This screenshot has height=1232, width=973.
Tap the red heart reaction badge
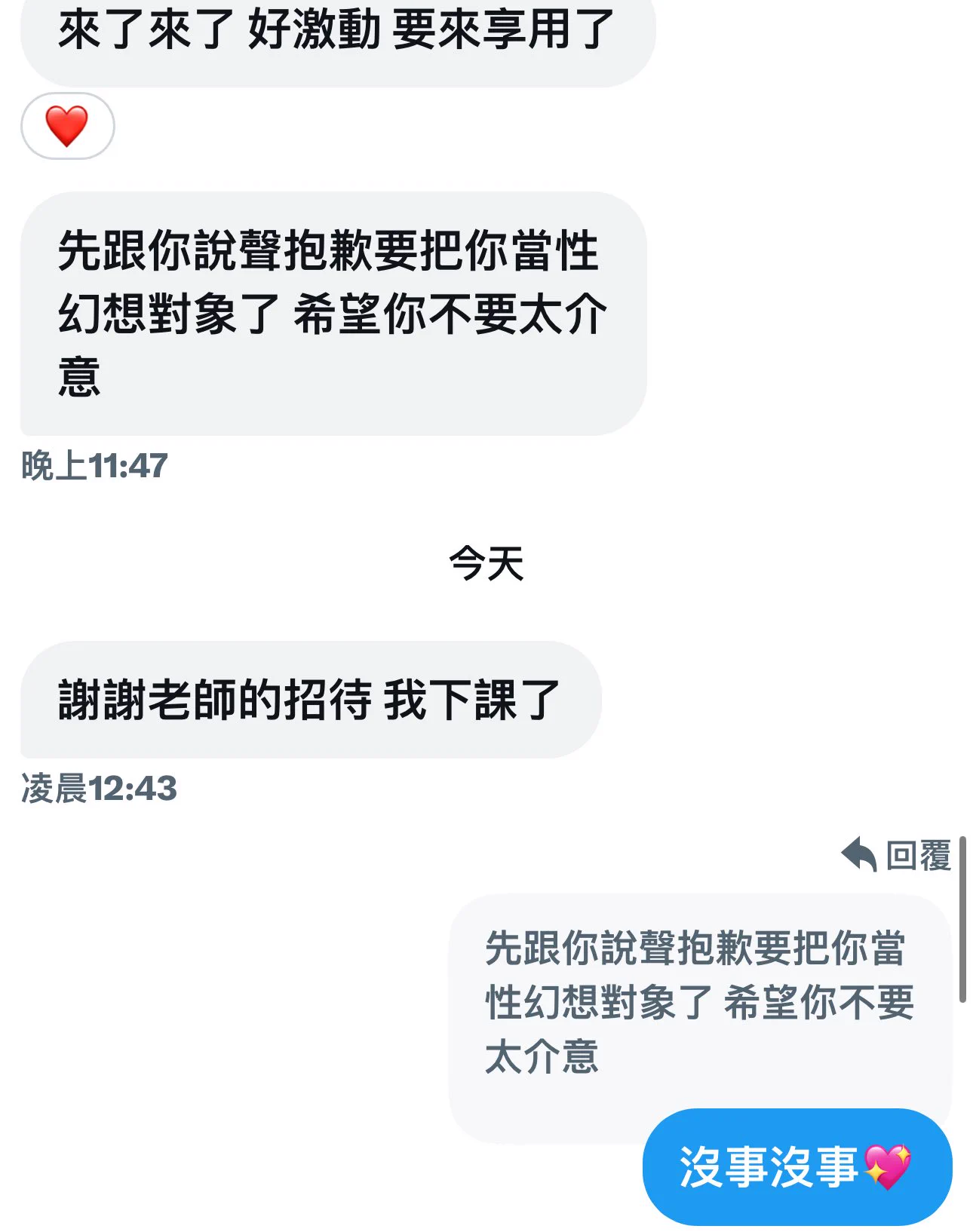click(x=67, y=126)
